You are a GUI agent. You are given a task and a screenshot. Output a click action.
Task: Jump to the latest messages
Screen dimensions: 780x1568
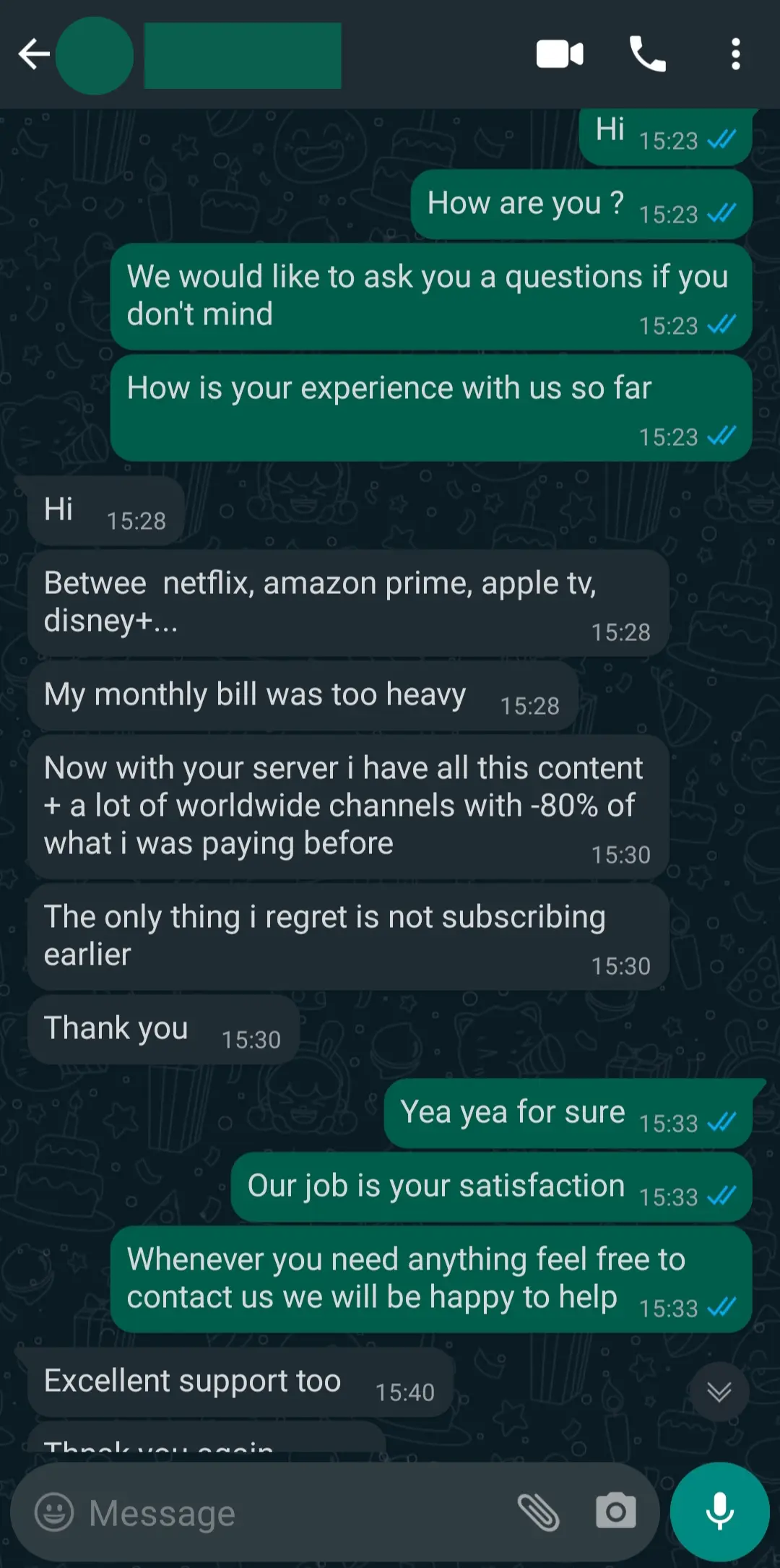(x=719, y=1392)
